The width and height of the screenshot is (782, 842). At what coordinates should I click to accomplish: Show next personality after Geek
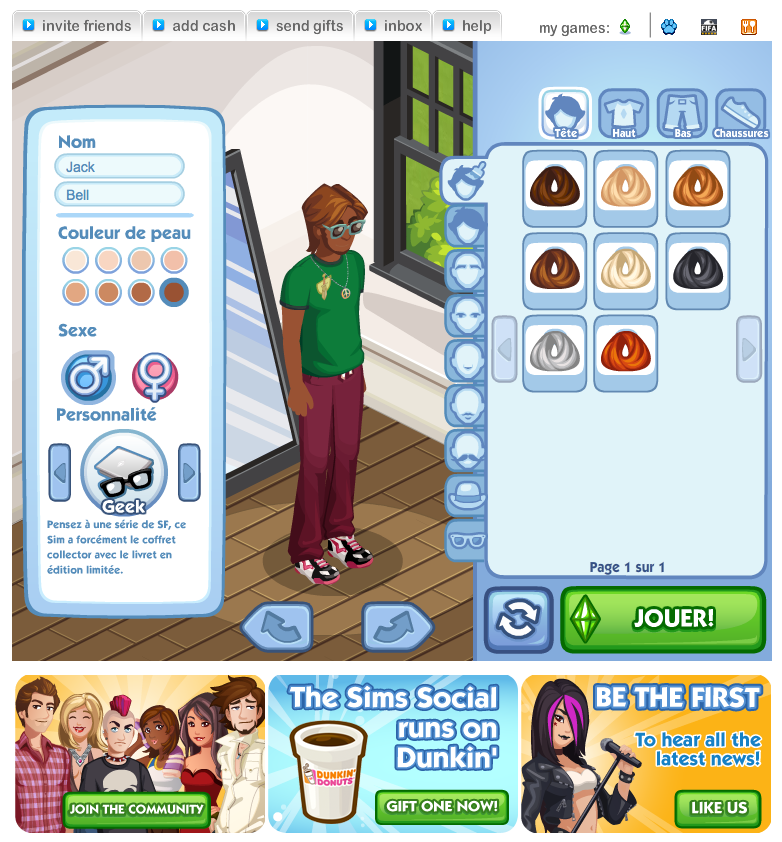pyautogui.click(x=189, y=472)
